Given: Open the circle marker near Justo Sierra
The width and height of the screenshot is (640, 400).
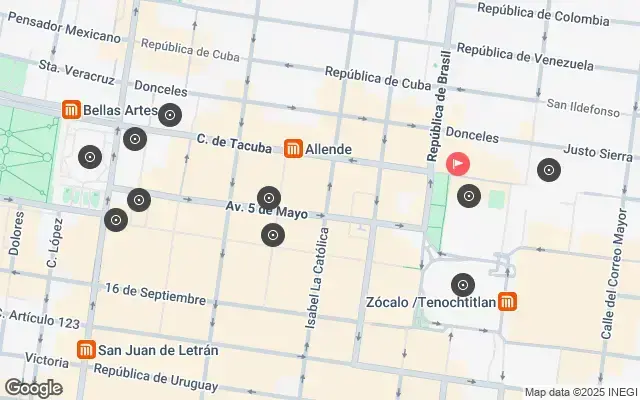Looking at the screenshot, I should click(x=548, y=171).
